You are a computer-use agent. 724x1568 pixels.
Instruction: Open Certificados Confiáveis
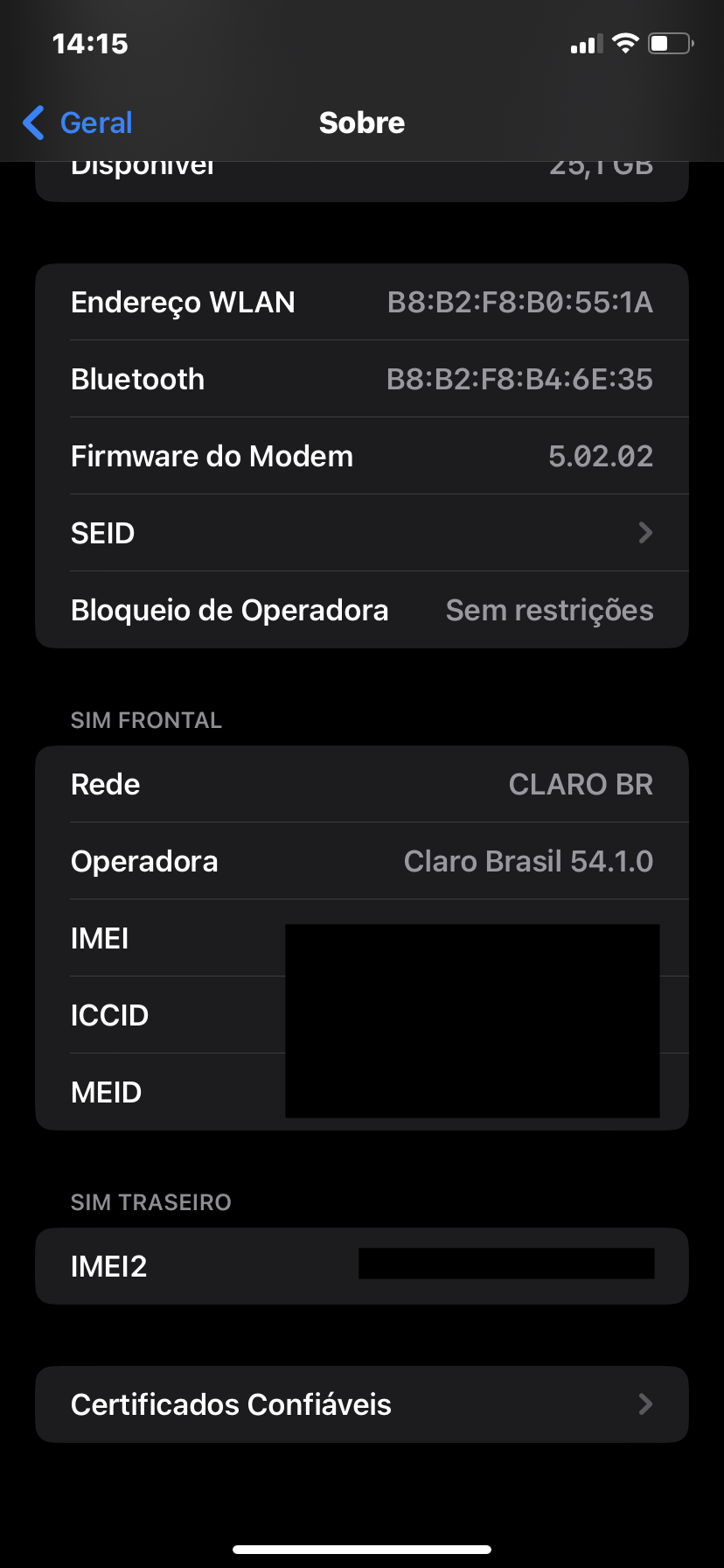coord(362,1404)
